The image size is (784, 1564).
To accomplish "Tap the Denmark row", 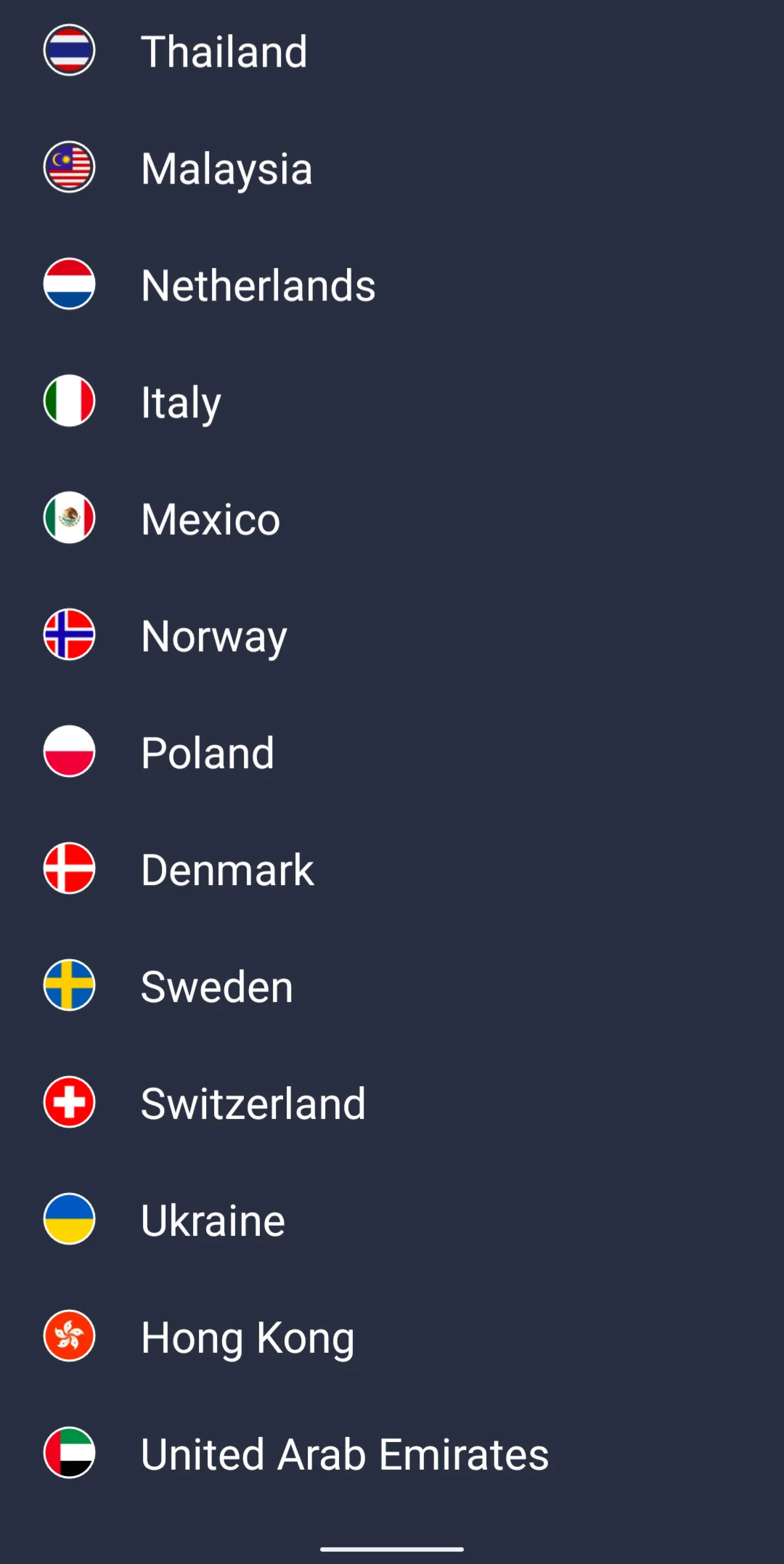I will point(392,869).
